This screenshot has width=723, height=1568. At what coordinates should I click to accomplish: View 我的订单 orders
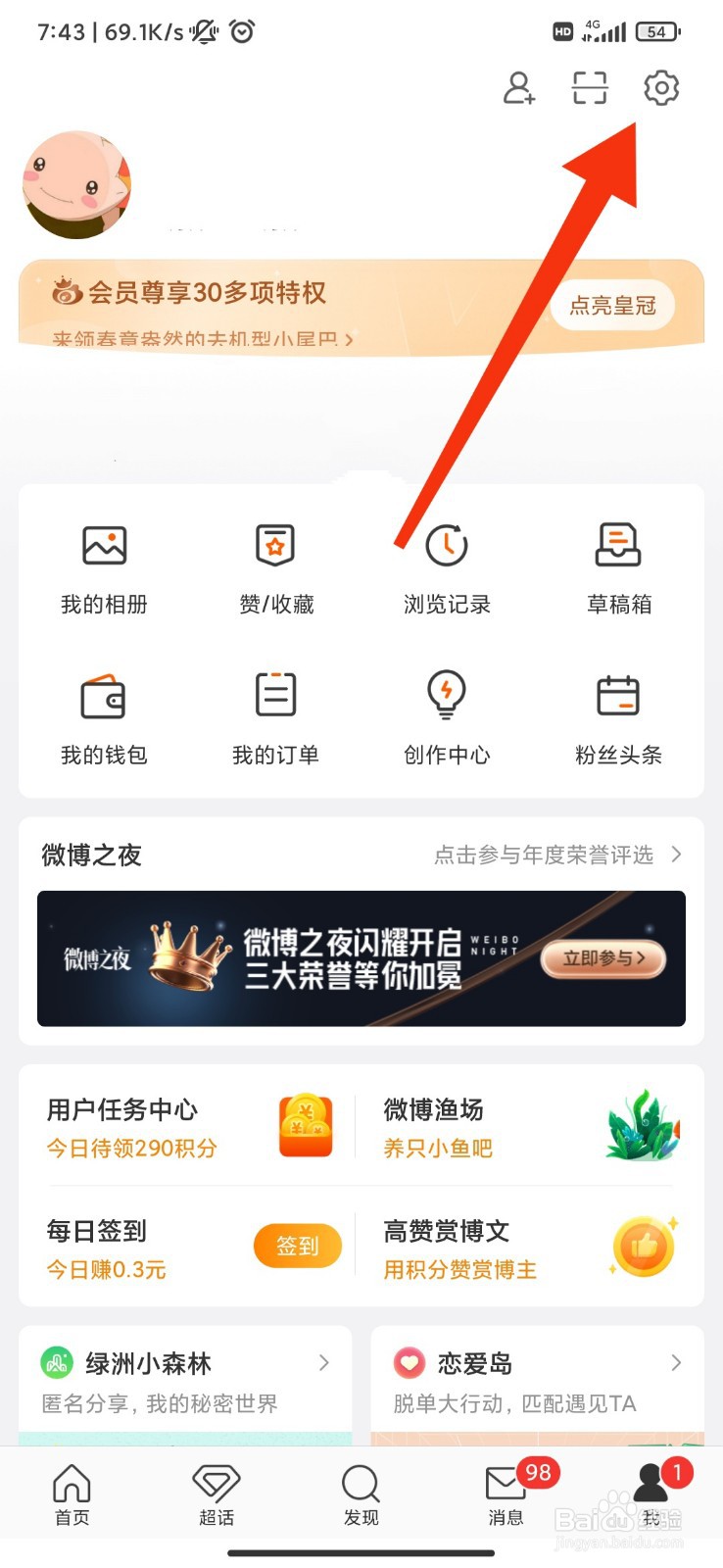click(x=275, y=715)
